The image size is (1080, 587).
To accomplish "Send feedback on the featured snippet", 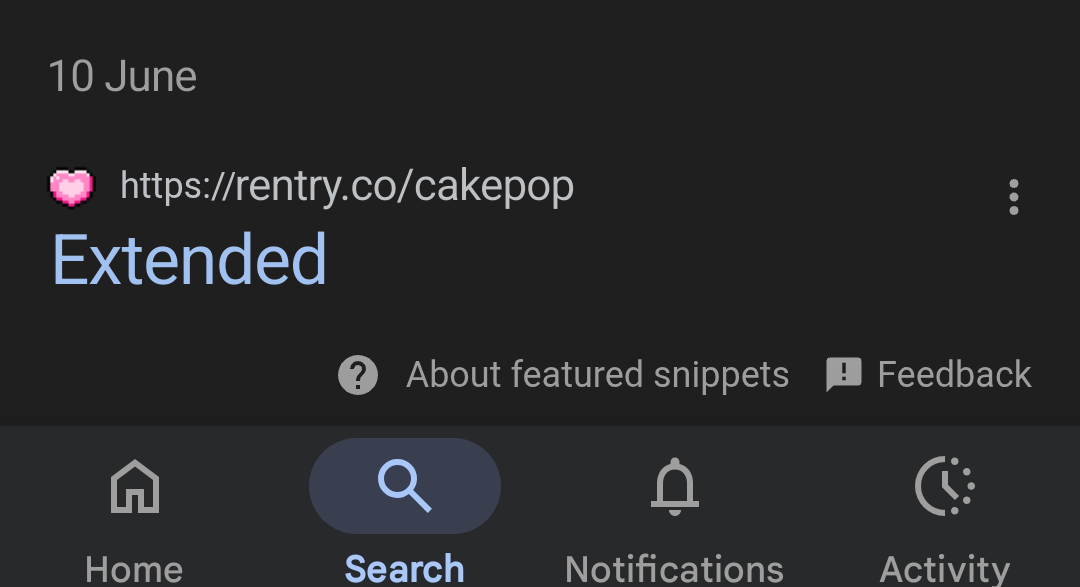I will tap(928, 375).
